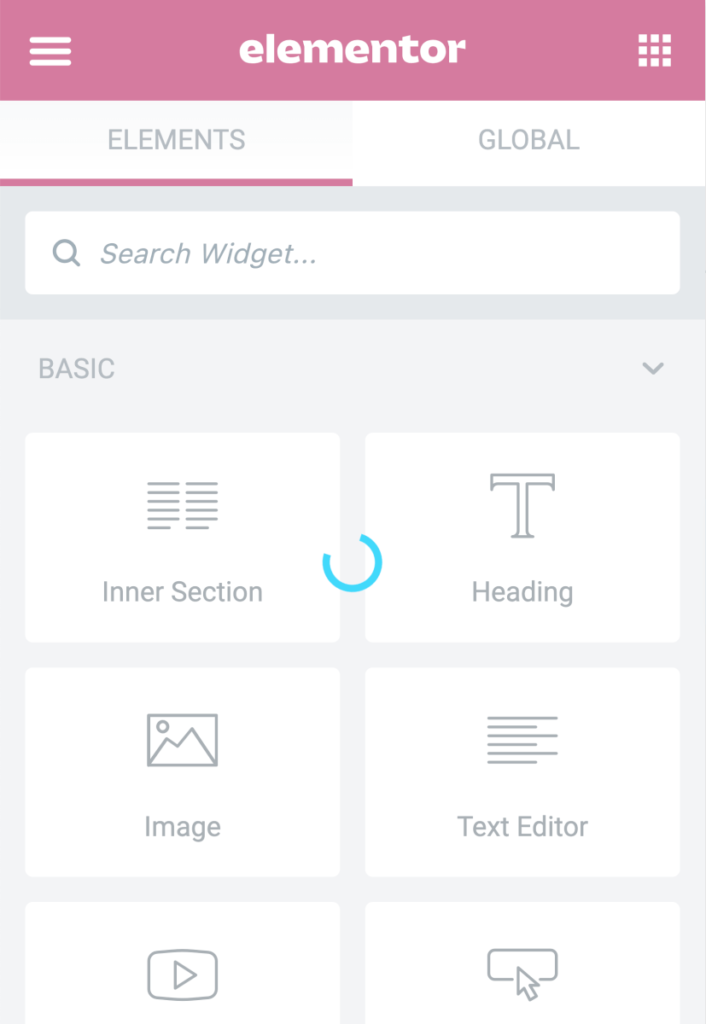
Task: Select the Heading widget
Action: [522, 537]
